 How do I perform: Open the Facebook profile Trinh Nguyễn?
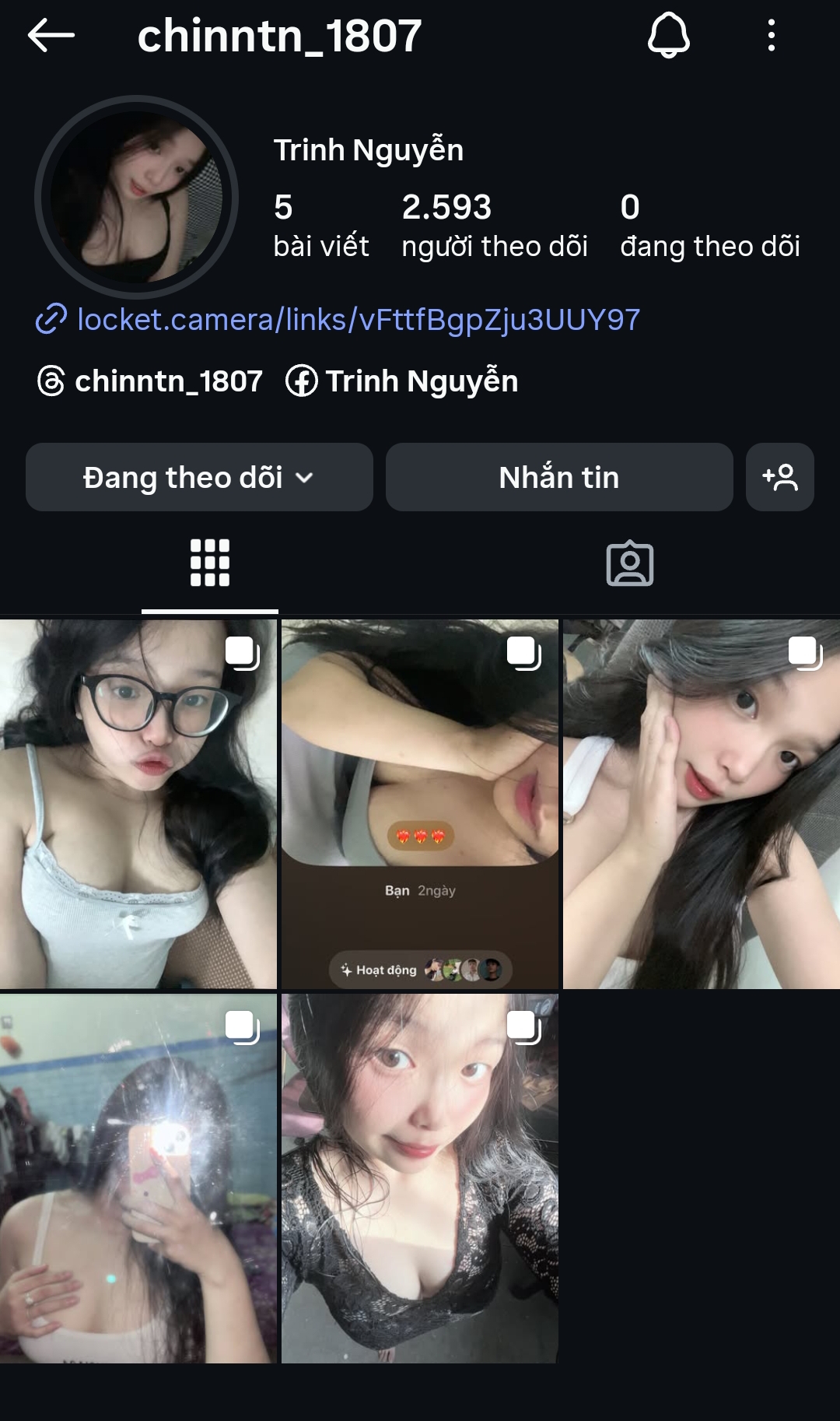pos(402,381)
